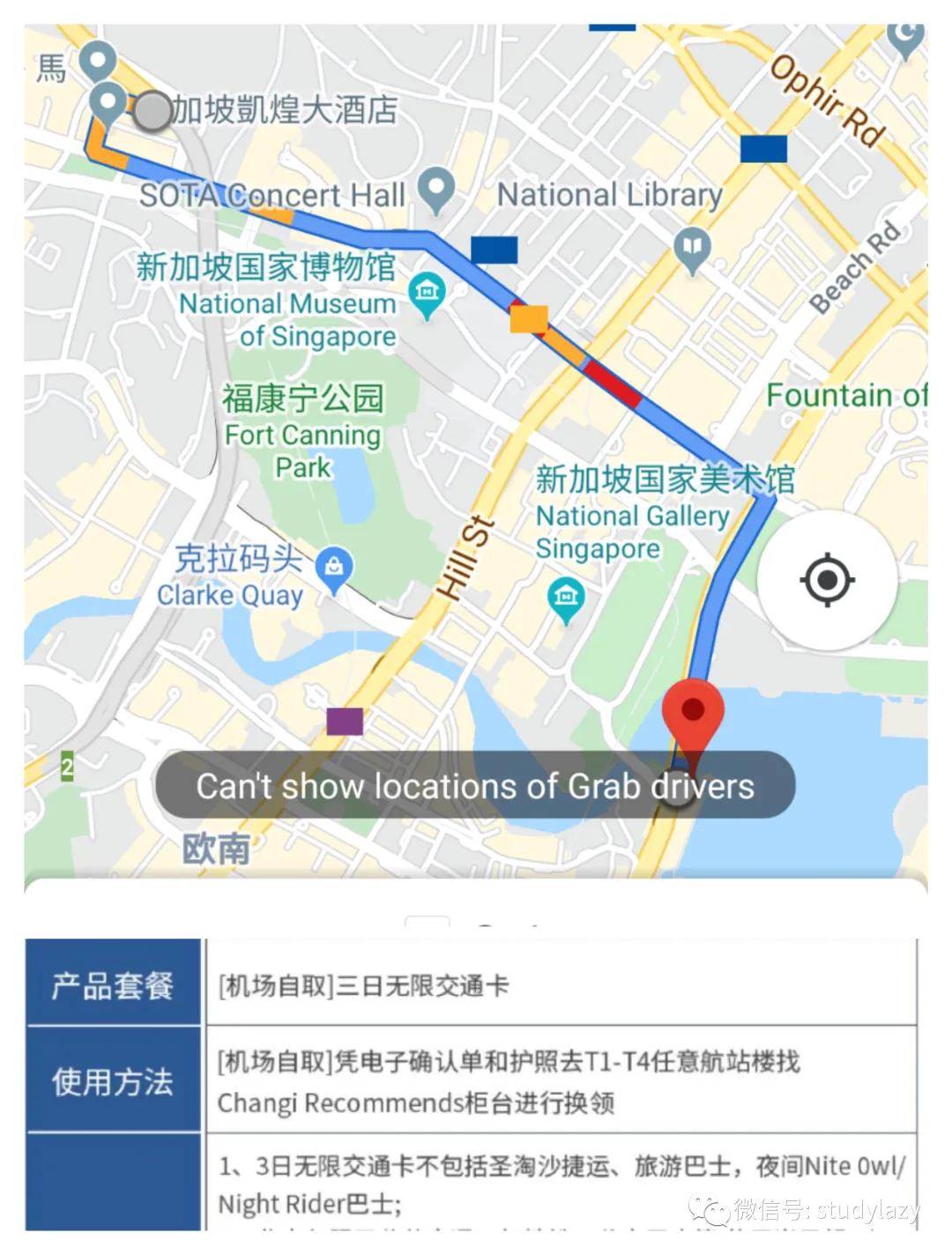952x1255 pixels.
Task: Tap the gray pickup circle at the hotel
Action: (x=152, y=110)
